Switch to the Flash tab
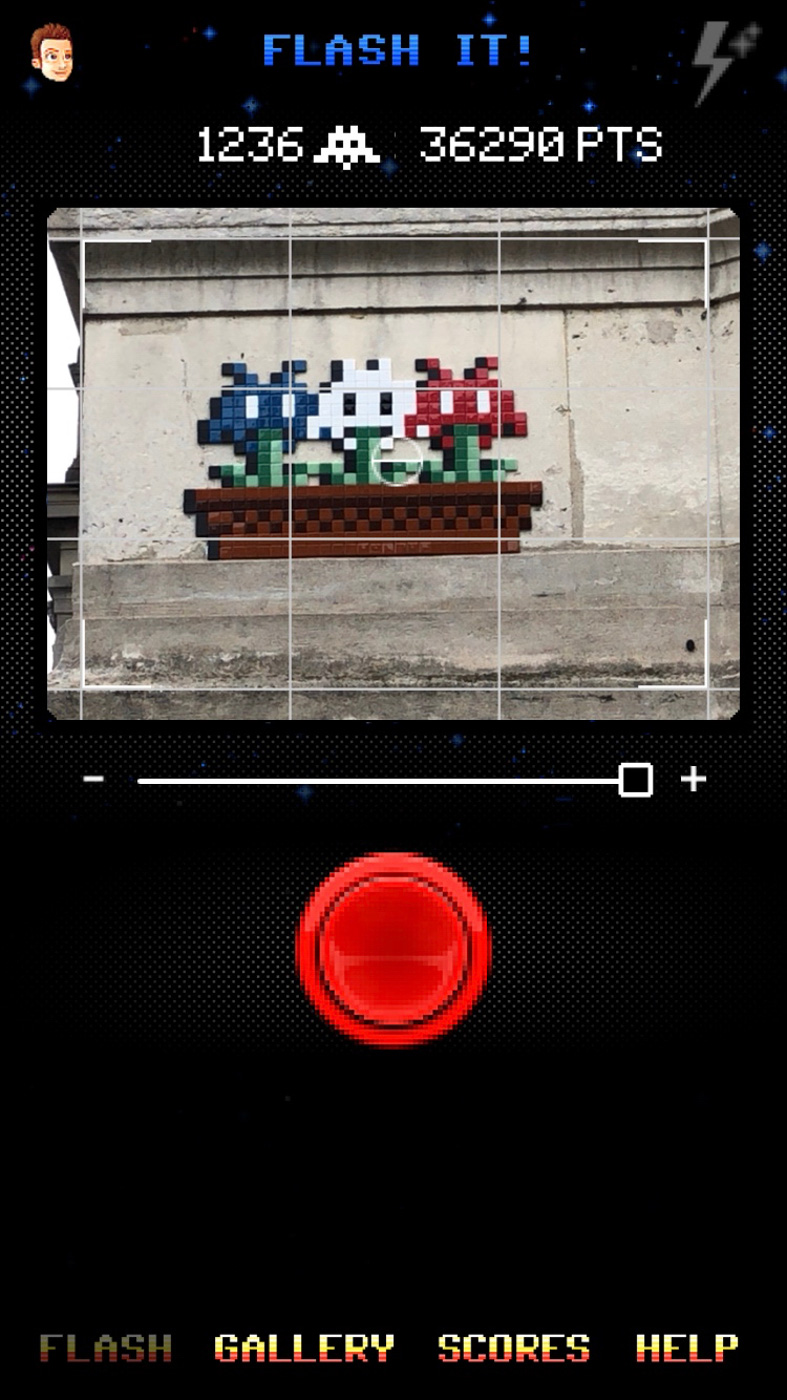 106,1348
